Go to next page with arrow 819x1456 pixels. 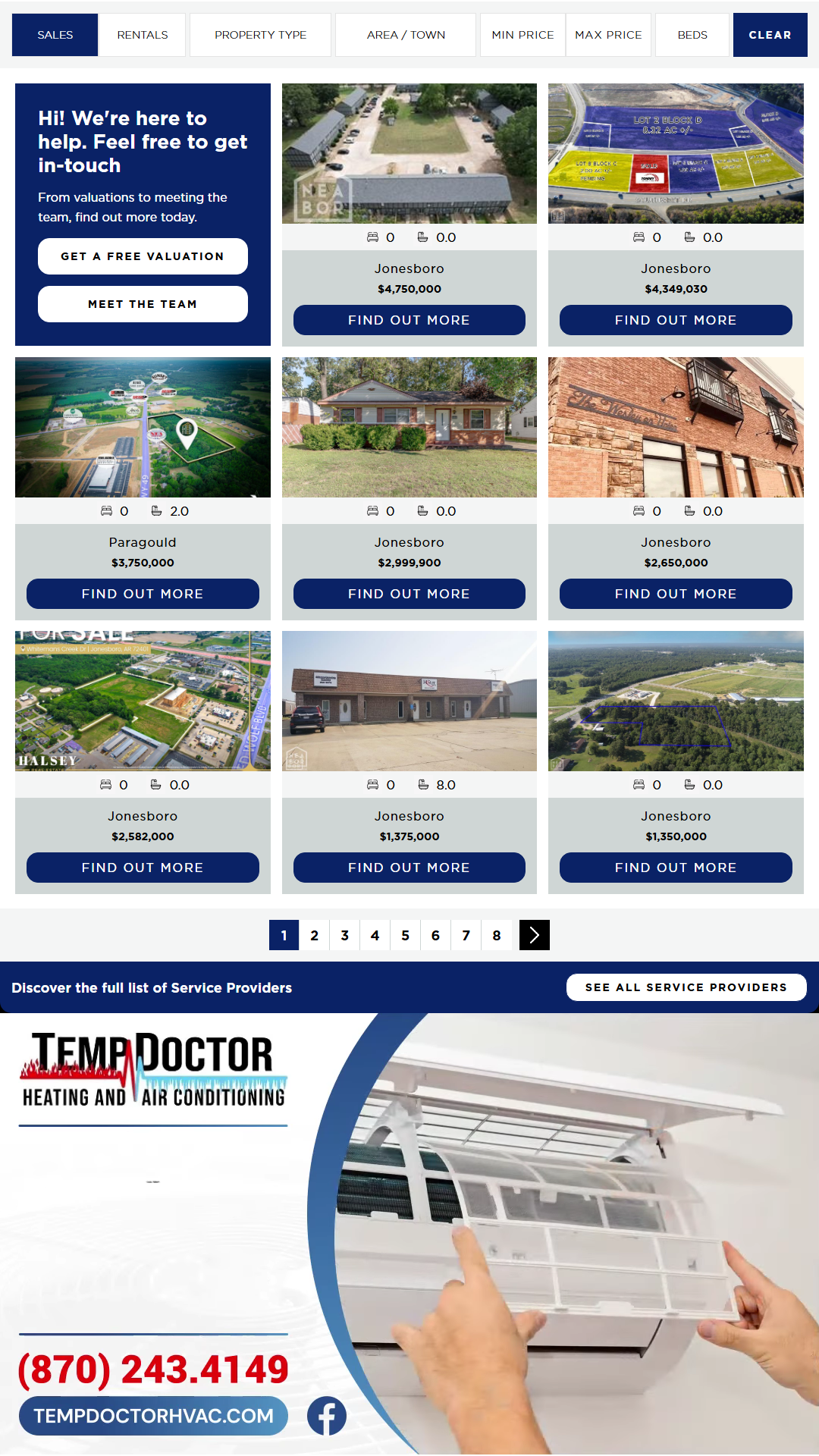tap(534, 935)
